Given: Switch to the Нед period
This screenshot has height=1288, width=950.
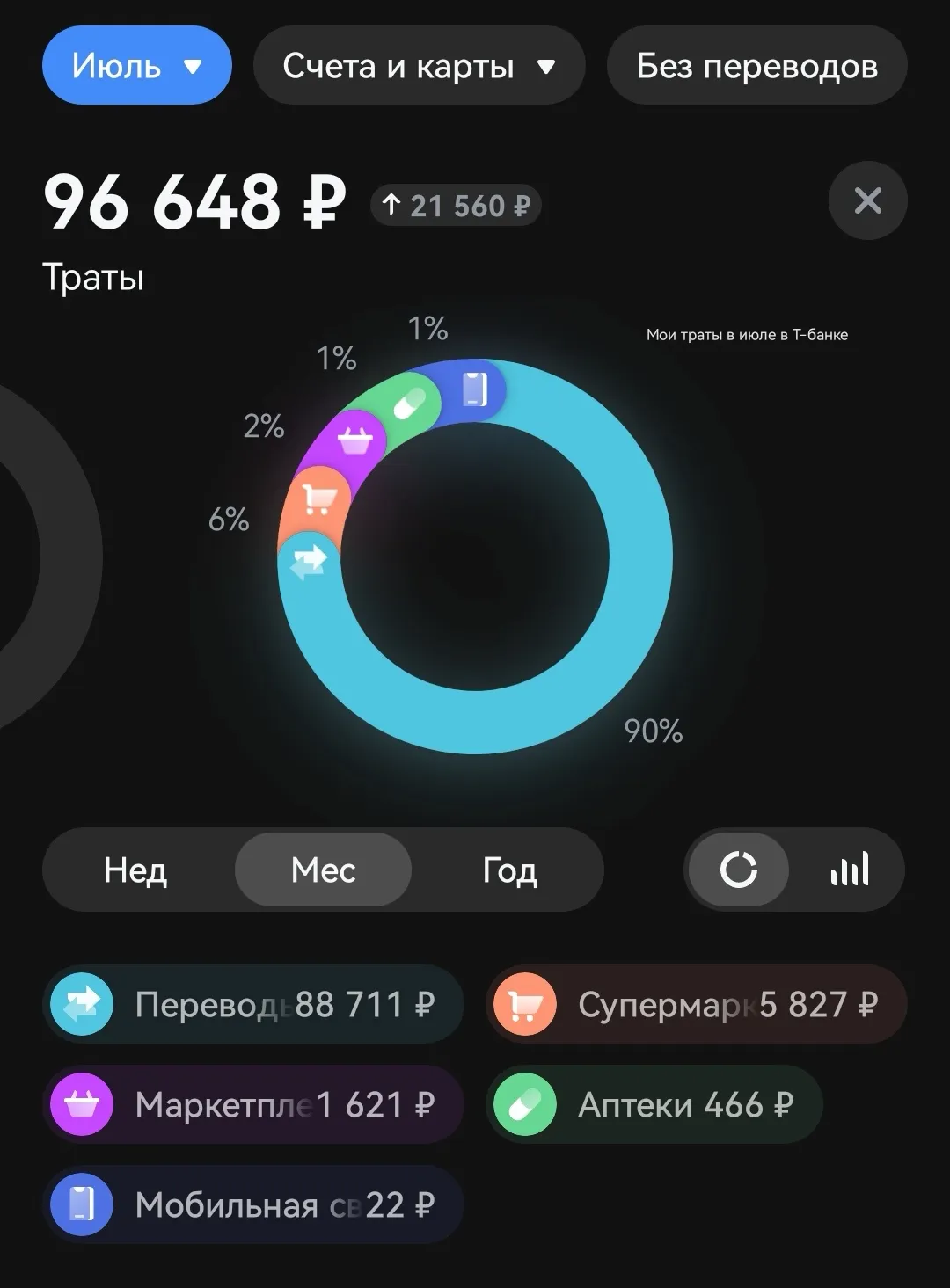Looking at the screenshot, I should tap(135, 870).
